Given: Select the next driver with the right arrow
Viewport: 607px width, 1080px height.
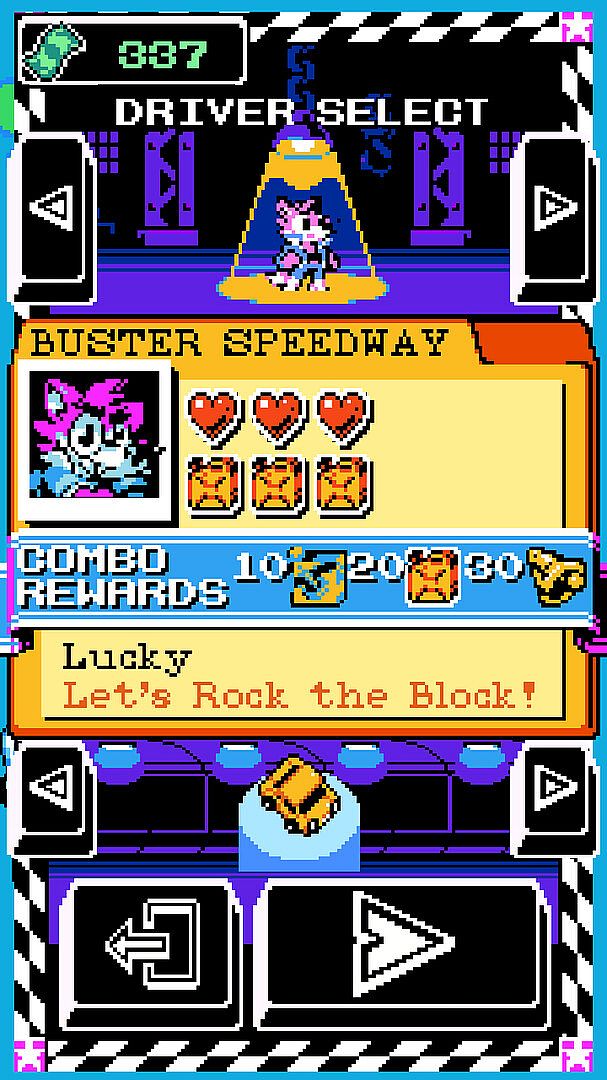Looking at the screenshot, I should [556, 208].
